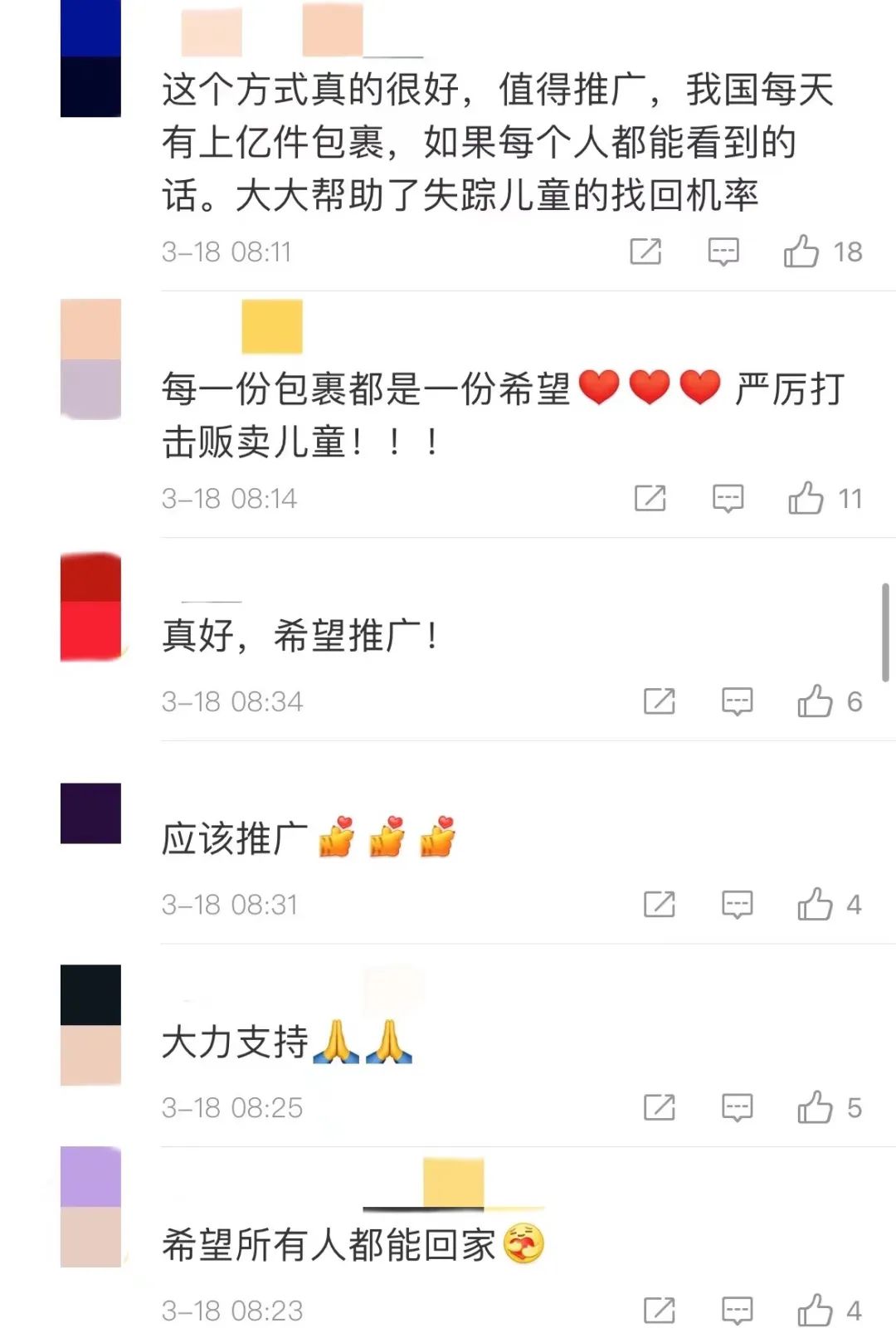Screen dimensions: 896x1338
Task: Reply to the comment '应该推广'
Action: 737,904
